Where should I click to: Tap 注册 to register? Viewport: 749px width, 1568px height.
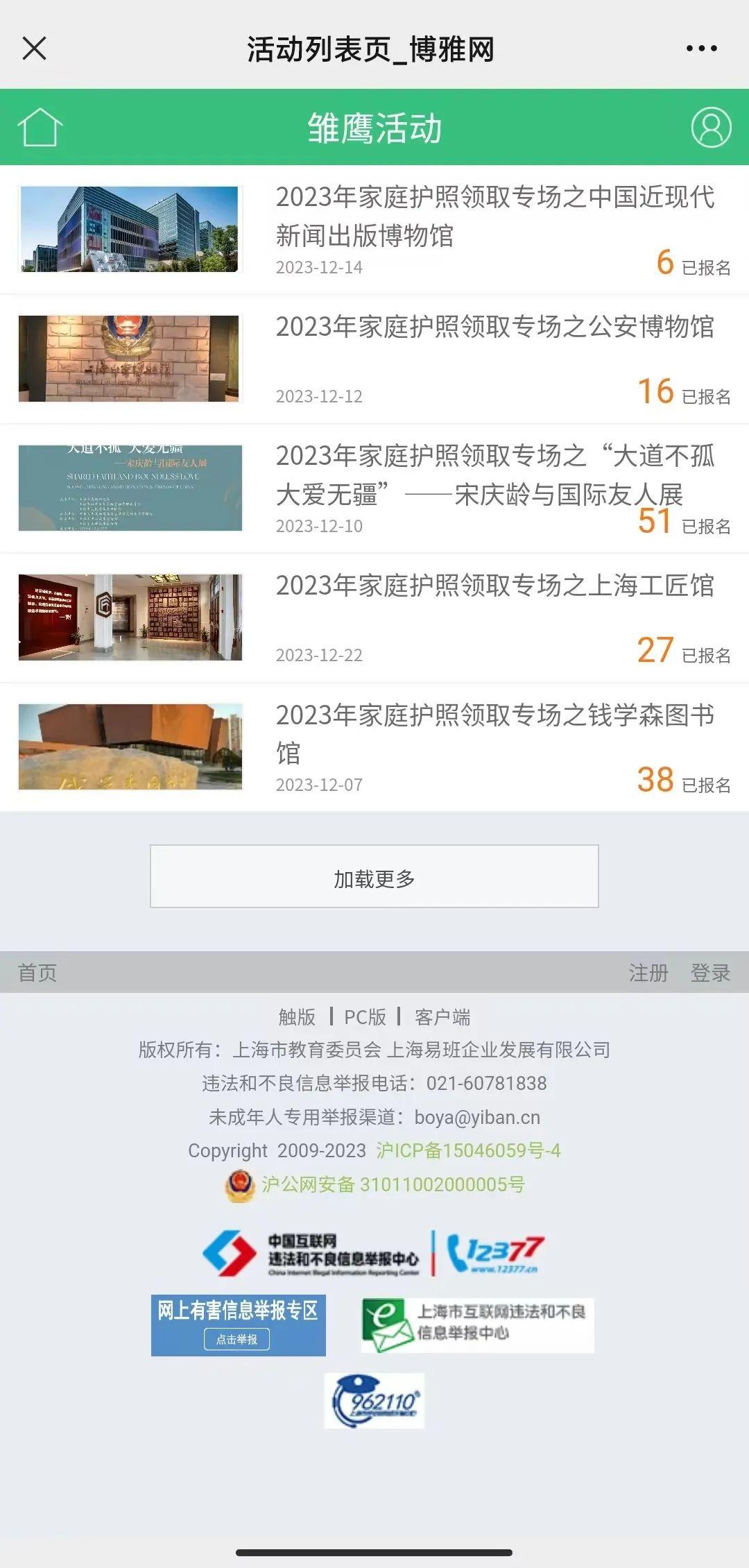648,973
